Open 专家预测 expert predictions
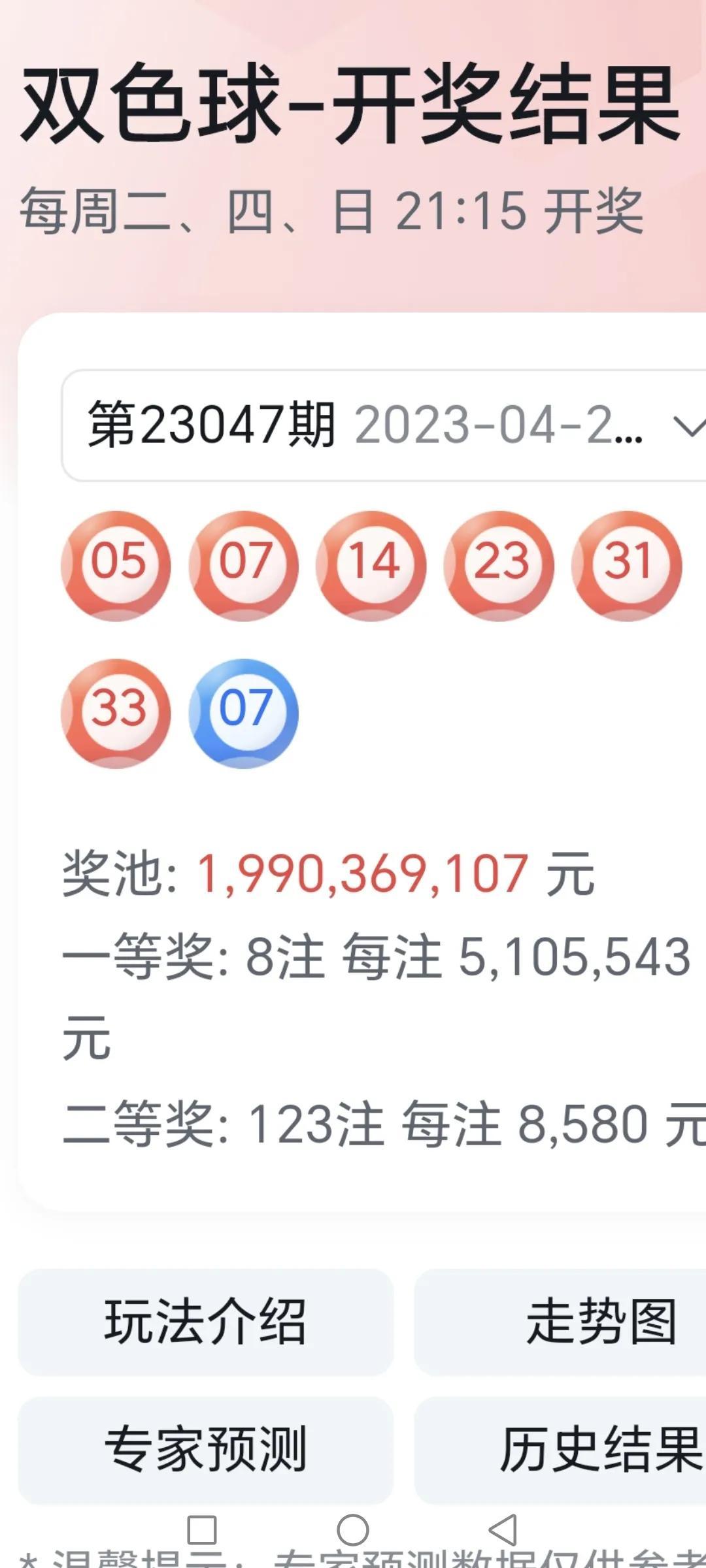This screenshot has height=1568, width=706. 205,1450
